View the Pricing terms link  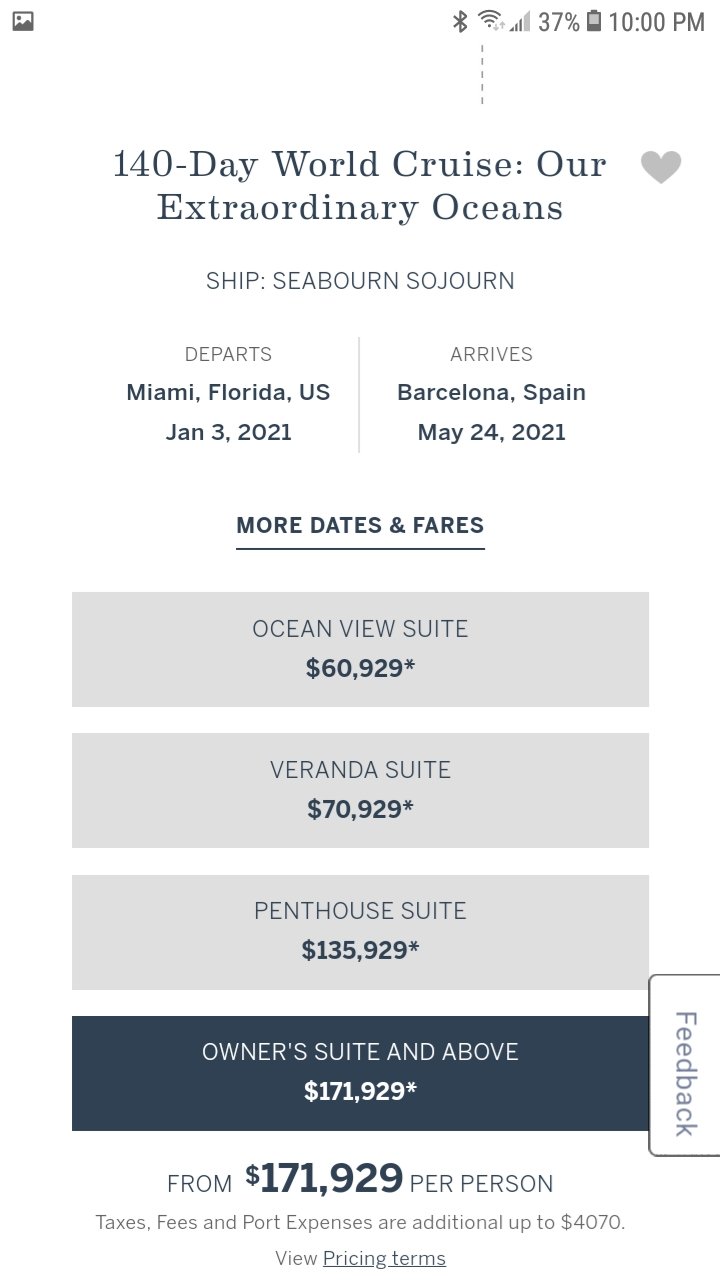(x=384, y=1258)
